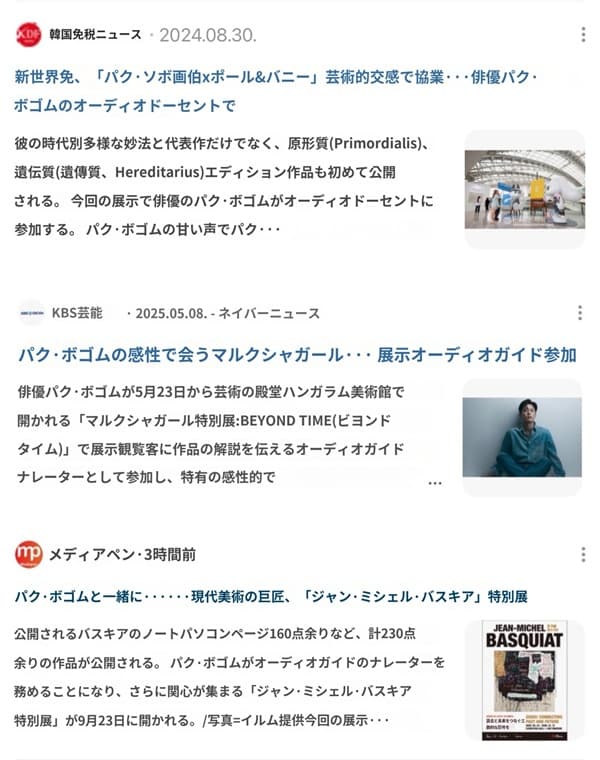Open overflow menu for KBS芸能 article
The width and height of the screenshot is (600, 760).
[580, 313]
